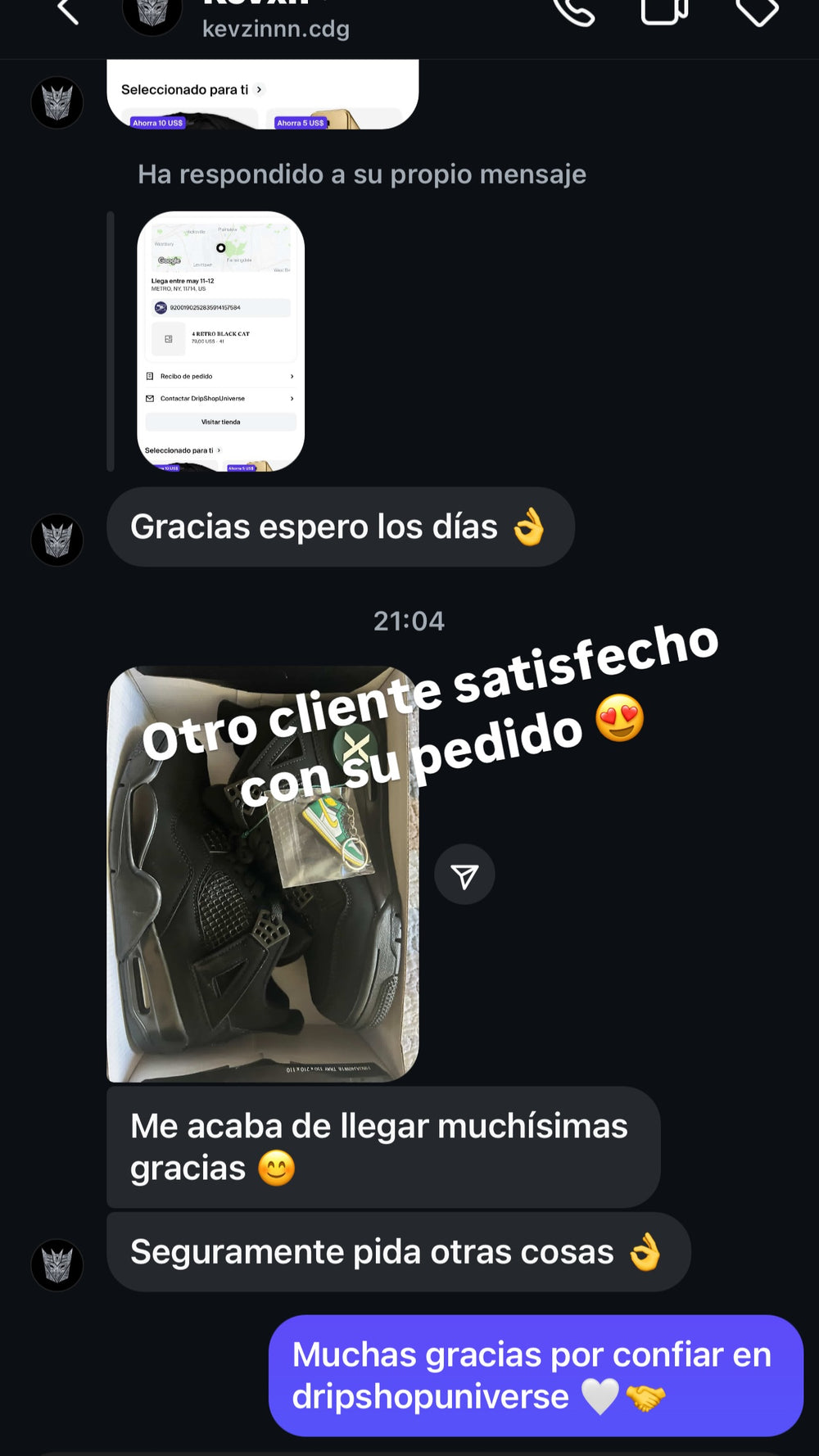Tap the Ahorra 10 US$ badge
The image size is (819, 1456).
tap(159, 121)
